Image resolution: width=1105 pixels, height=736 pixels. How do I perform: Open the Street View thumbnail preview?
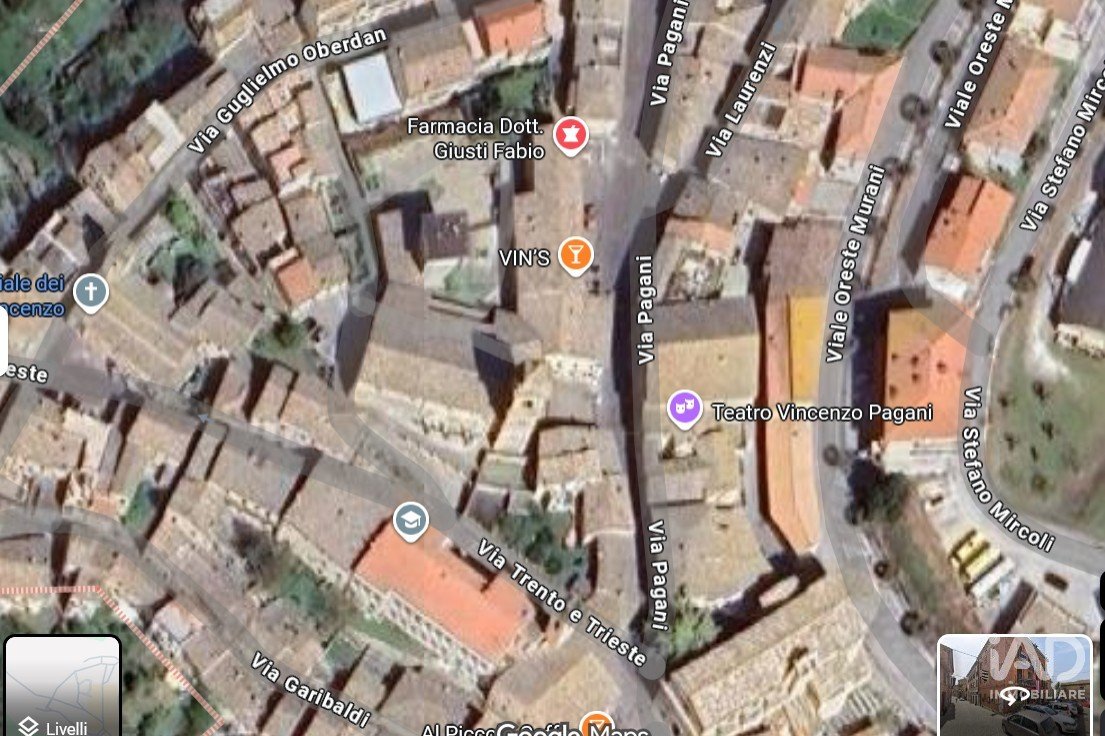(x=1016, y=686)
